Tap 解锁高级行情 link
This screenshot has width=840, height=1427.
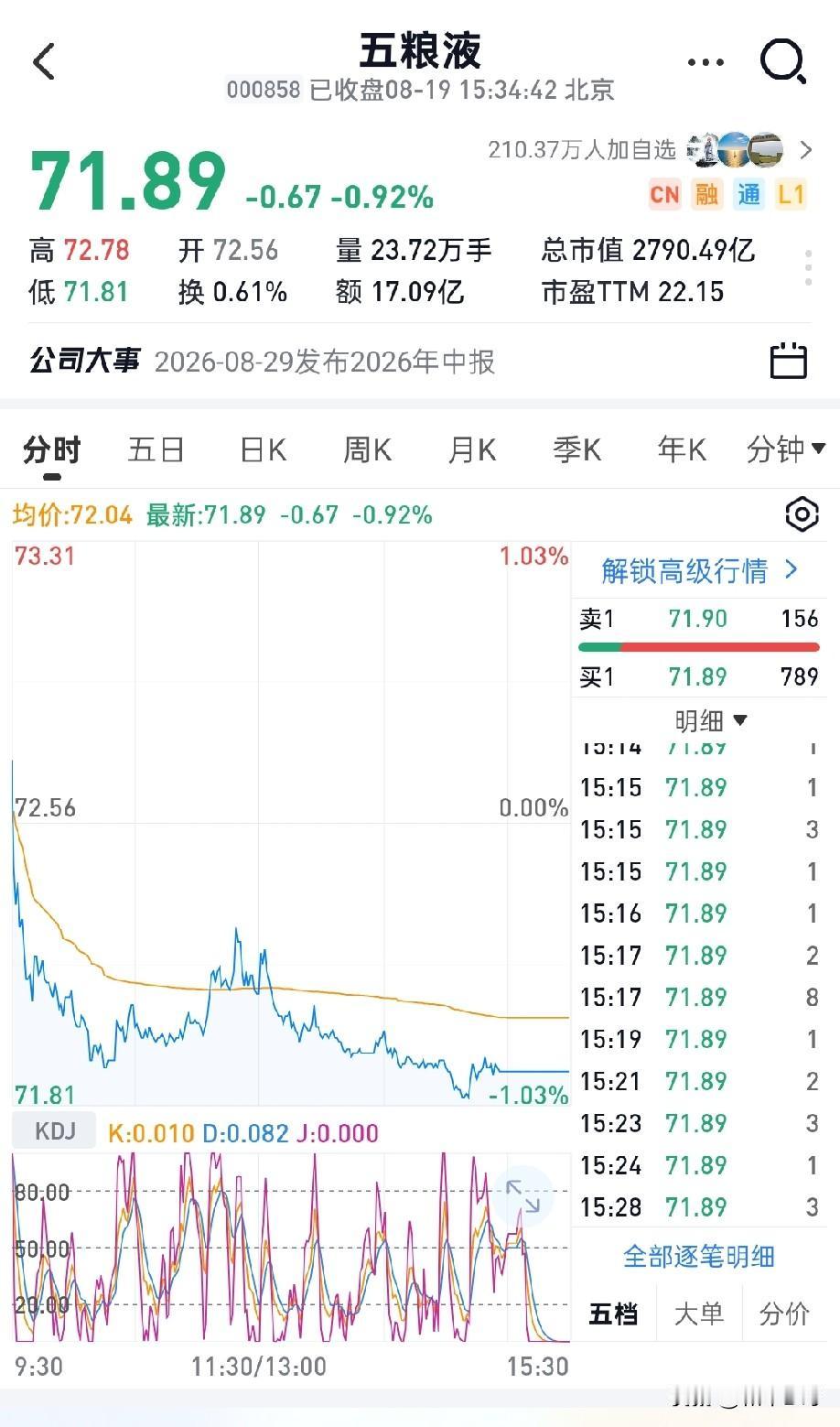(x=700, y=571)
